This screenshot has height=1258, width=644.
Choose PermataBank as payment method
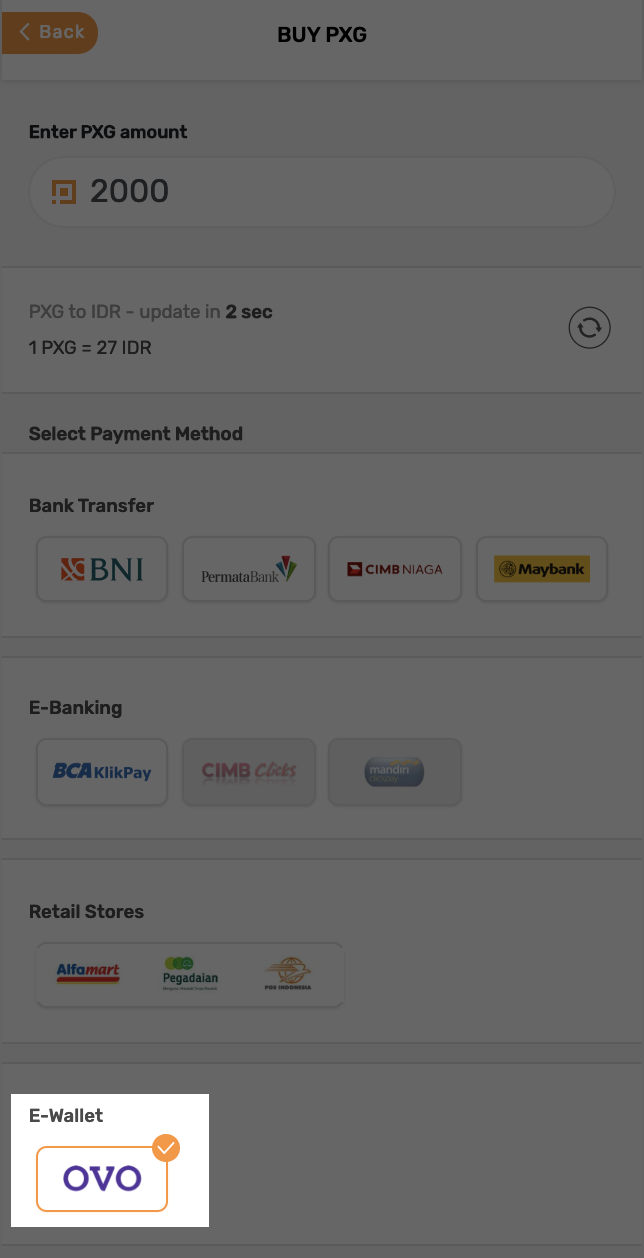tap(248, 569)
